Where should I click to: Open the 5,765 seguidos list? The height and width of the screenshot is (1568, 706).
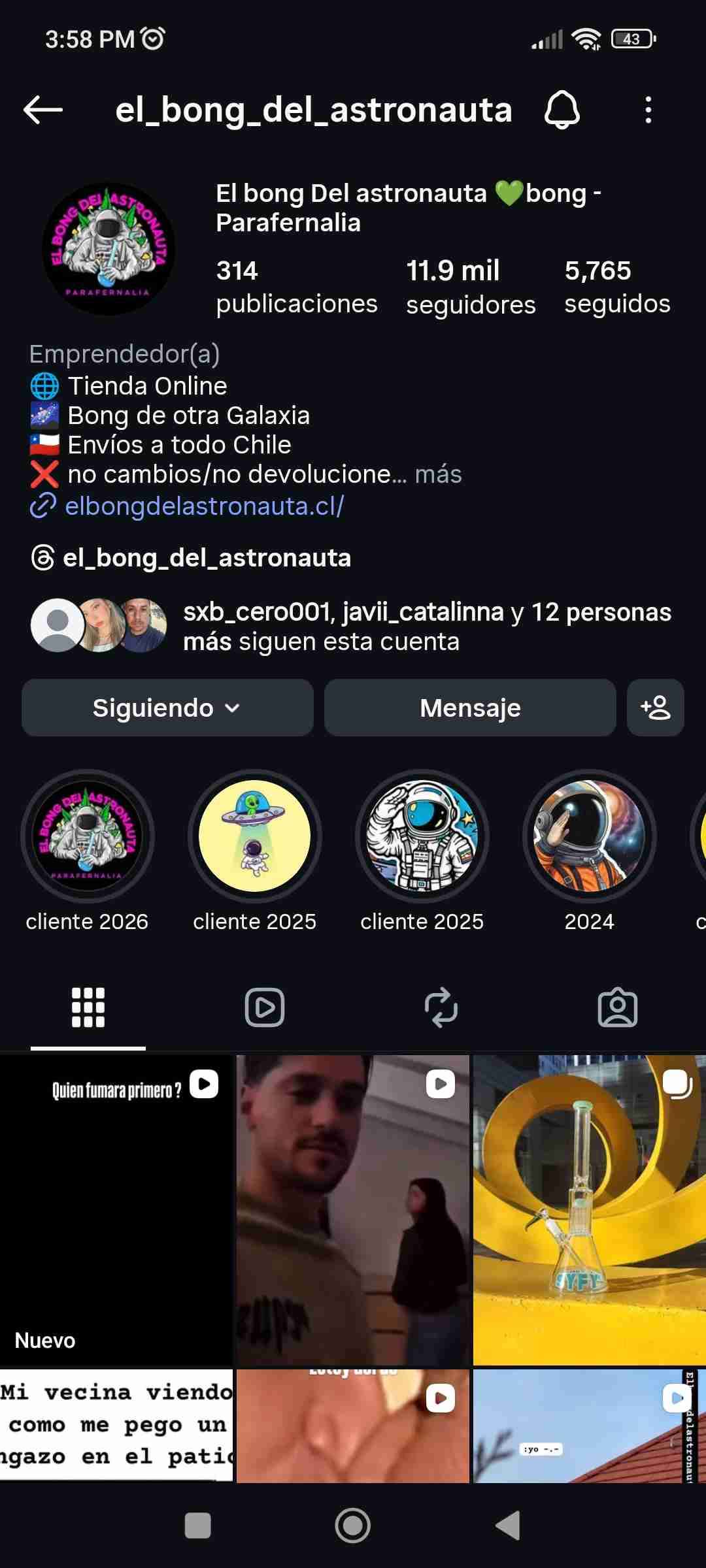tap(616, 287)
